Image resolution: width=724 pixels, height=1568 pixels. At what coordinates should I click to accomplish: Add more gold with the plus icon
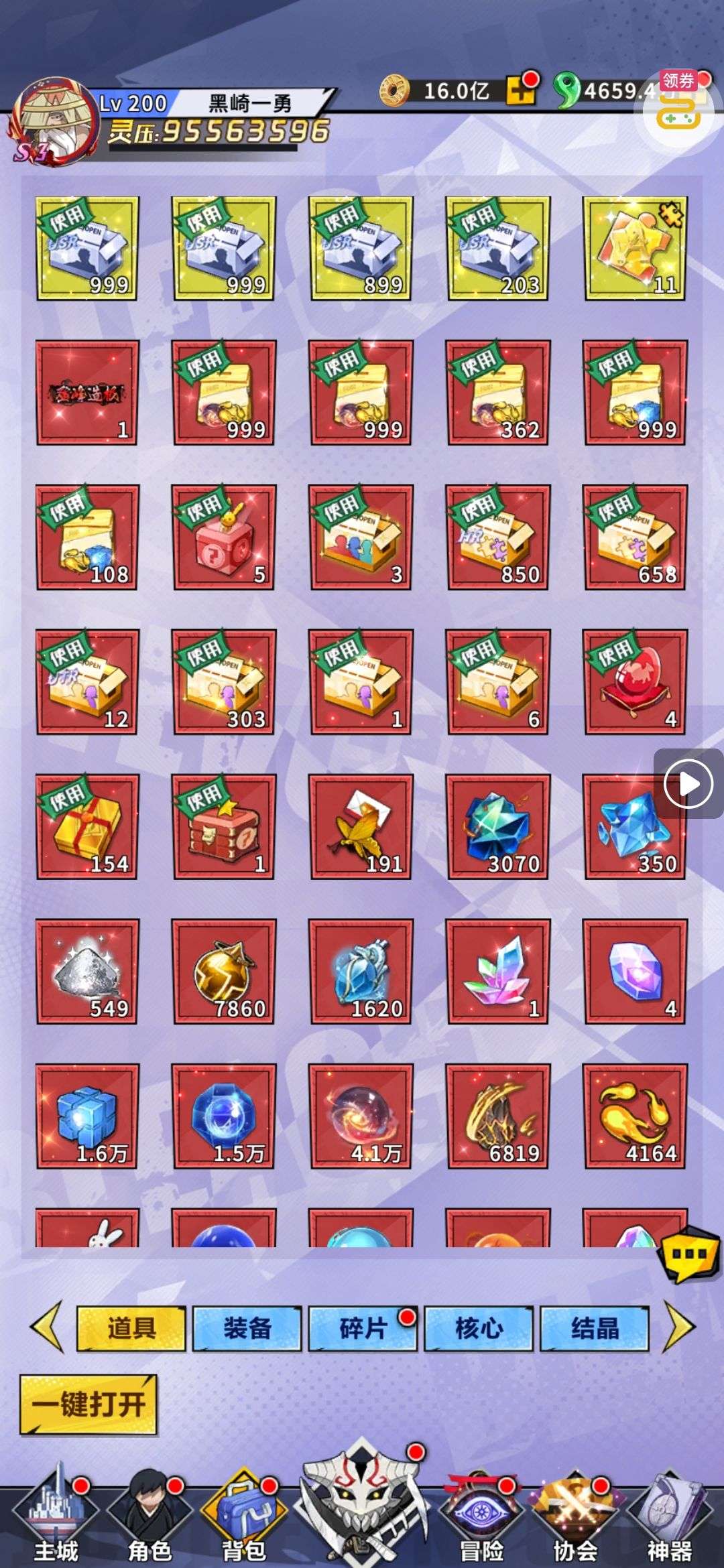[x=520, y=90]
